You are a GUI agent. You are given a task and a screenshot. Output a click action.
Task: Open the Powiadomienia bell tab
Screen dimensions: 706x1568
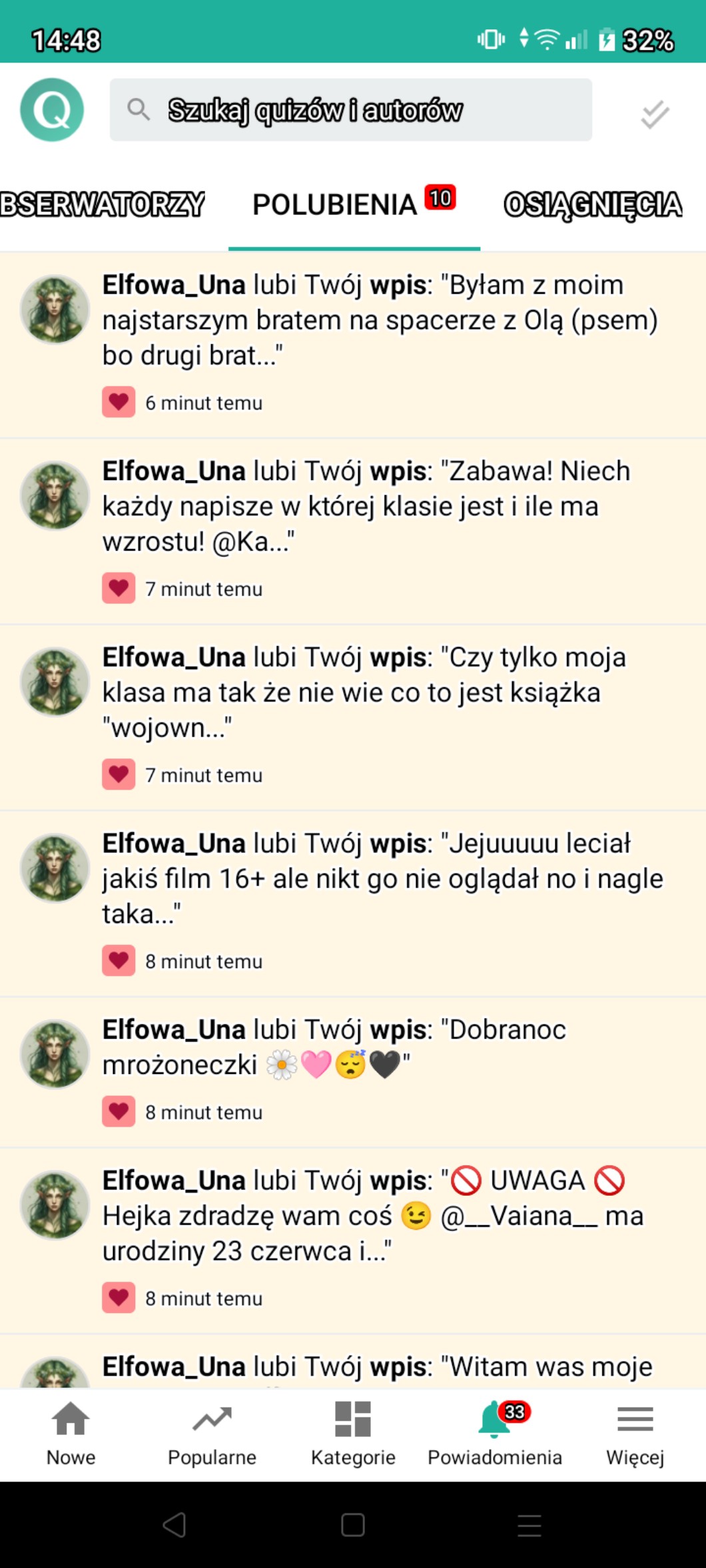click(494, 1434)
